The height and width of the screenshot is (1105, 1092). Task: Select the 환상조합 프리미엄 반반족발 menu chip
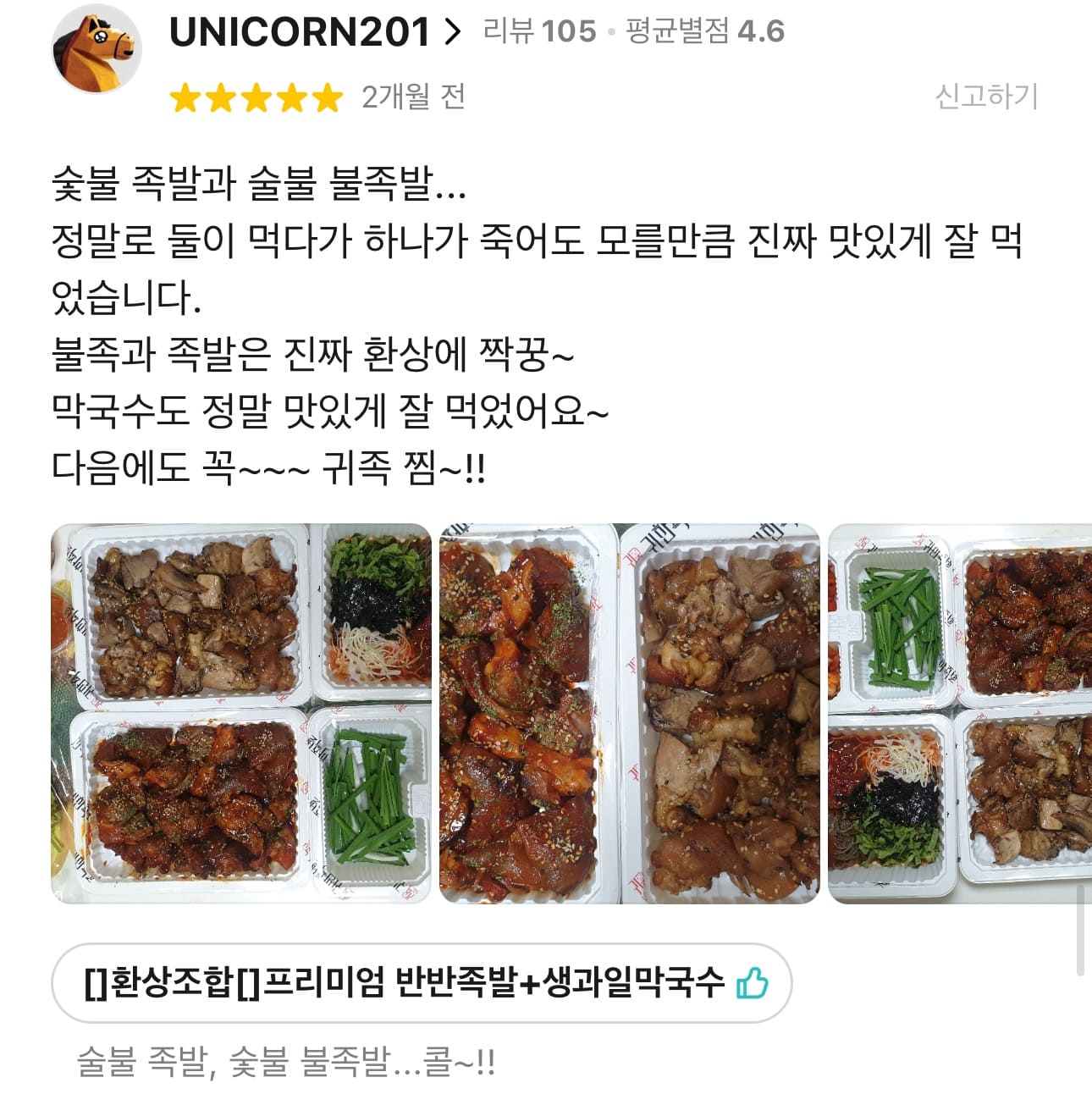421,984
